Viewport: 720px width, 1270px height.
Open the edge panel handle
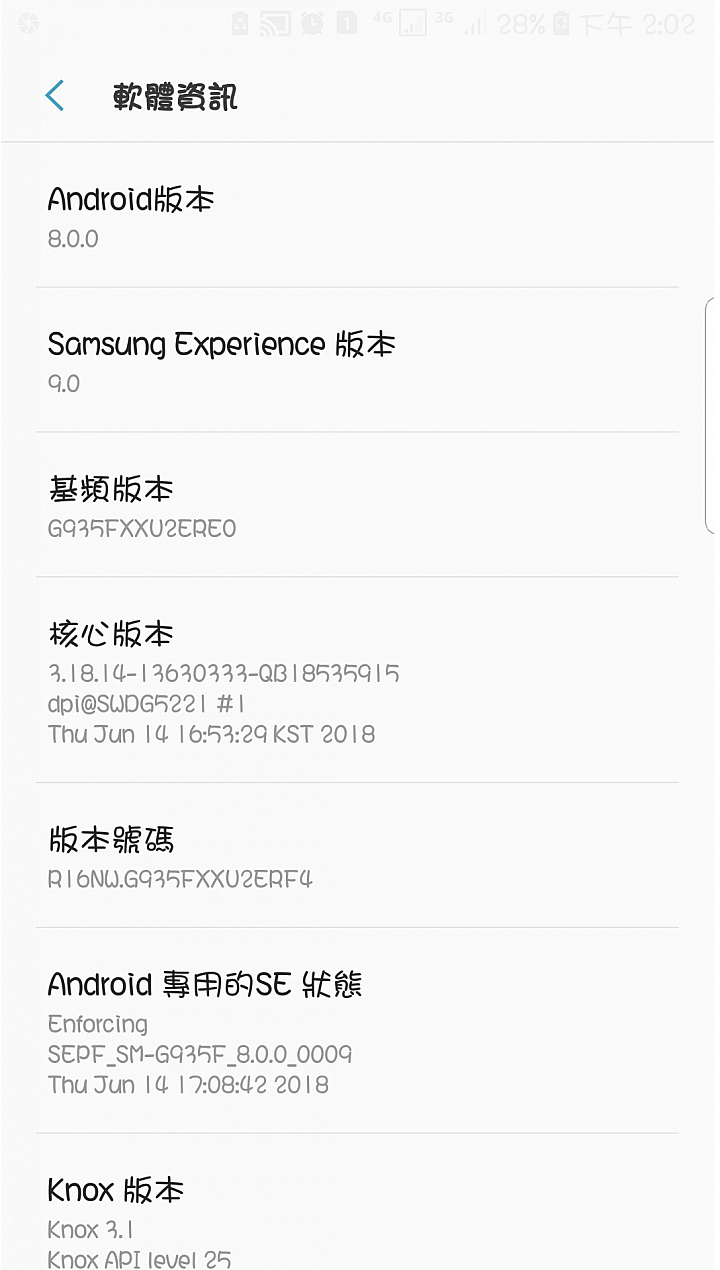(711, 415)
